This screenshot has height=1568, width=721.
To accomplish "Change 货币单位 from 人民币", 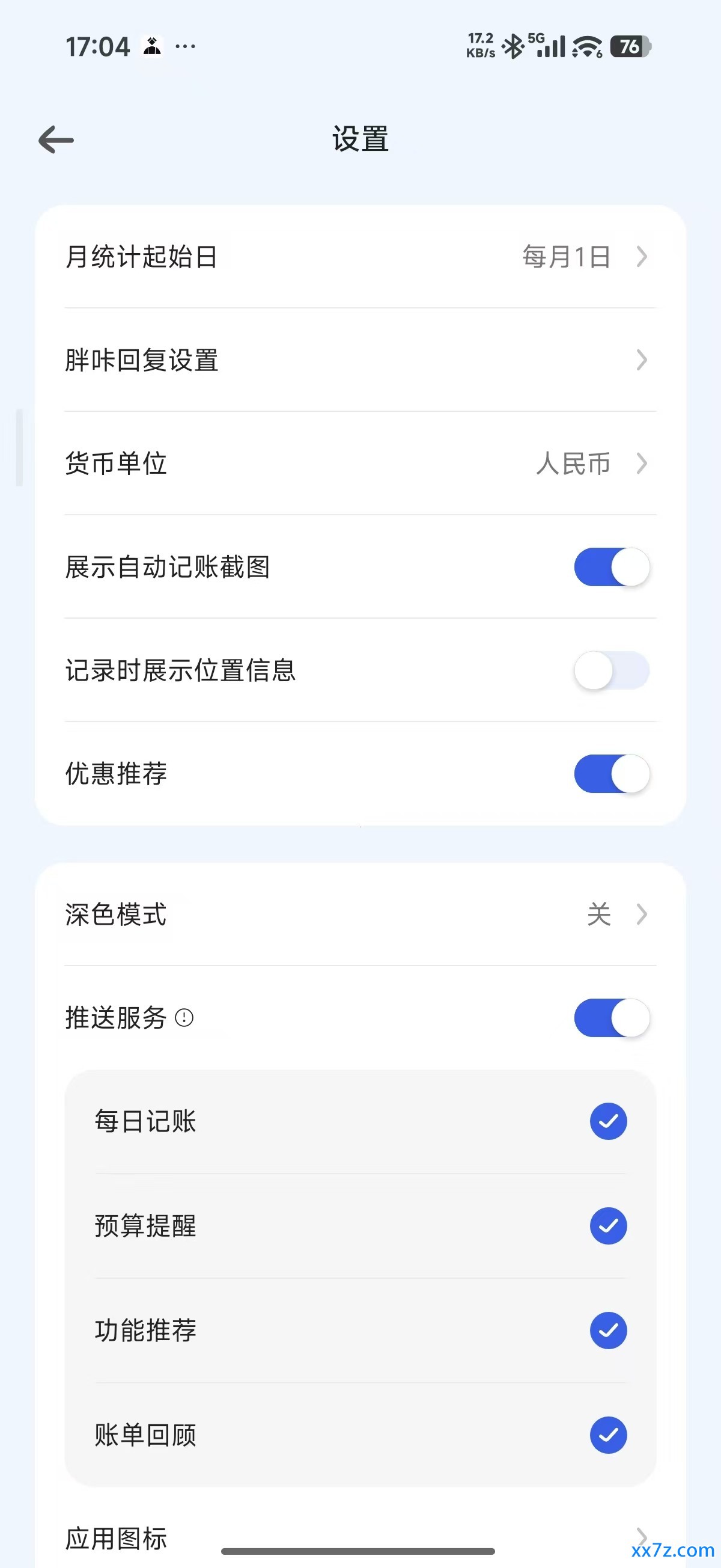I will [x=360, y=464].
